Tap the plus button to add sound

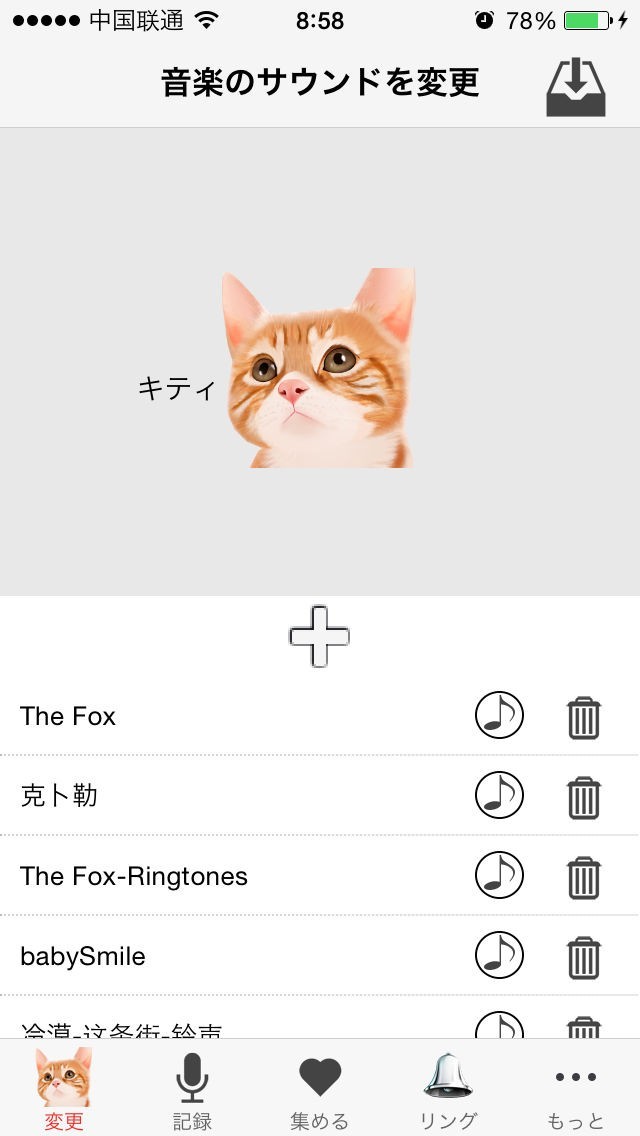(319, 636)
